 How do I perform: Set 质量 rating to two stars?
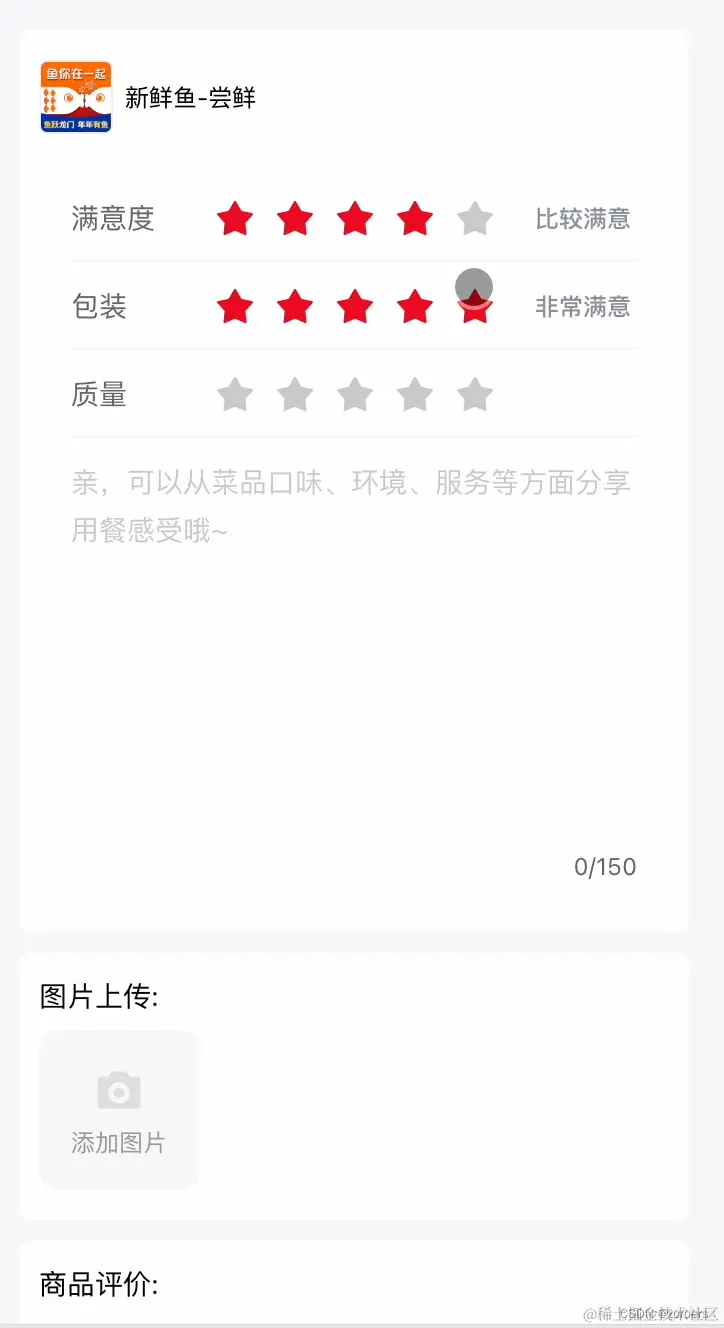(295, 395)
